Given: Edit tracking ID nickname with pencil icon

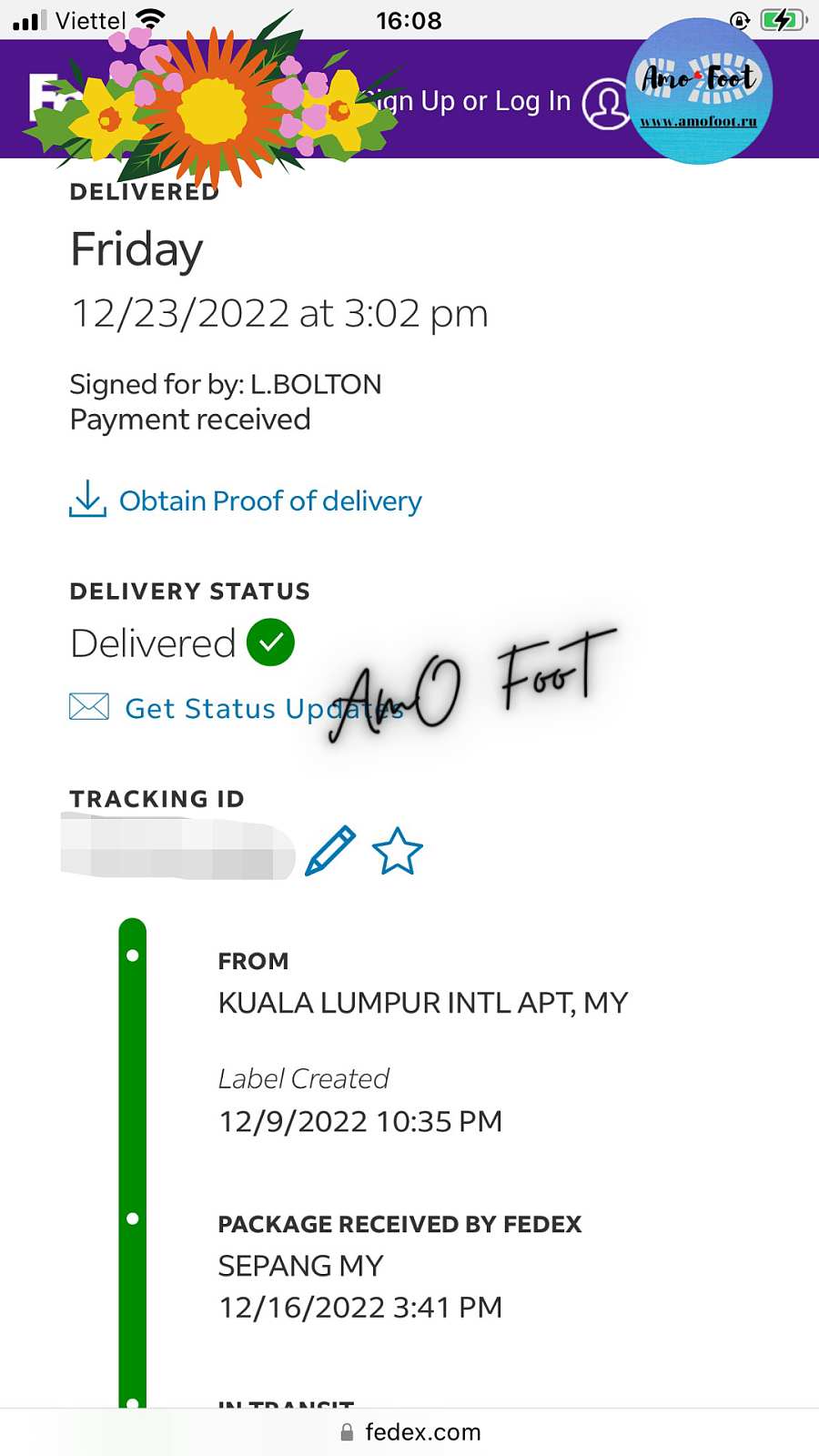Looking at the screenshot, I should [329, 851].
